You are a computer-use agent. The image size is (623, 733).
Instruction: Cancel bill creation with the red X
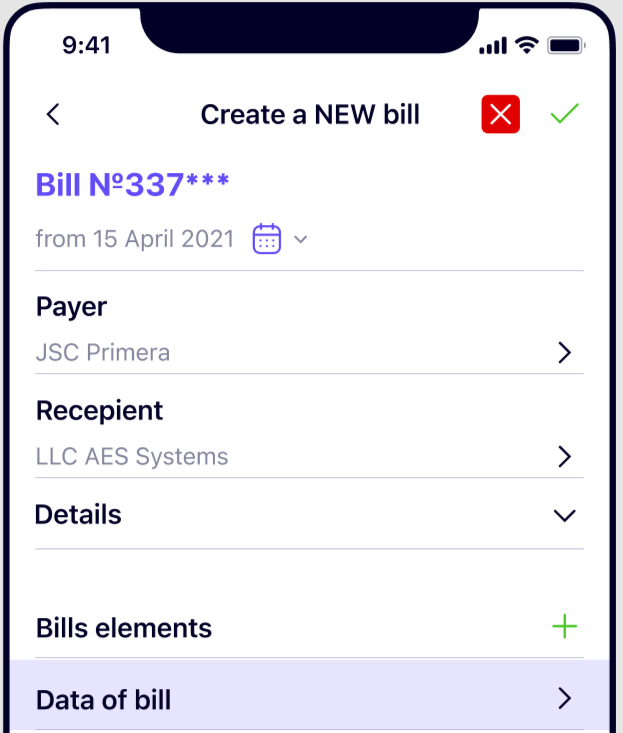coord(500,115)
